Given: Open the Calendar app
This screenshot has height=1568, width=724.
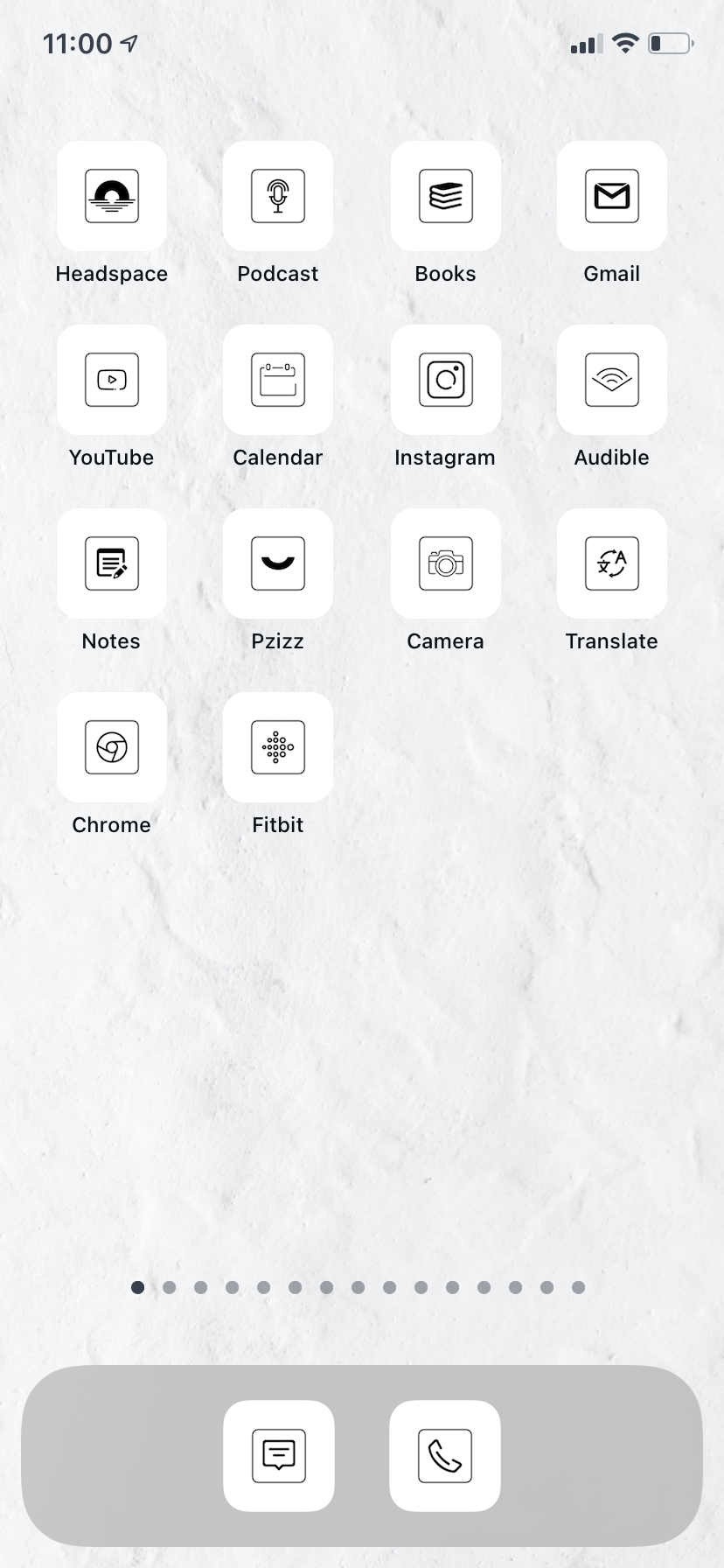Looking at the screenshot, I should point(278,380).
